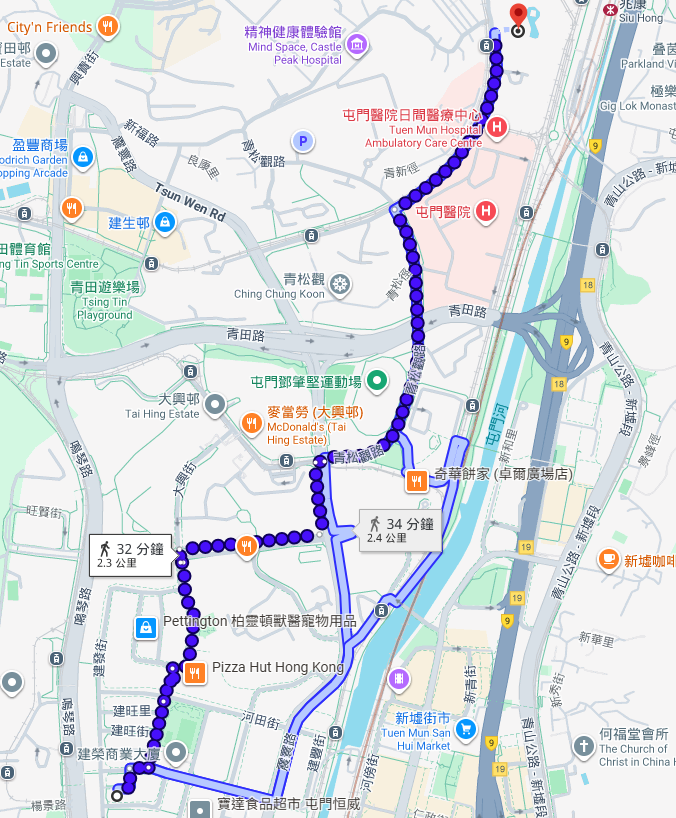View 建生邨 shopping marker
676x818 pixels.
coord(165,222)
